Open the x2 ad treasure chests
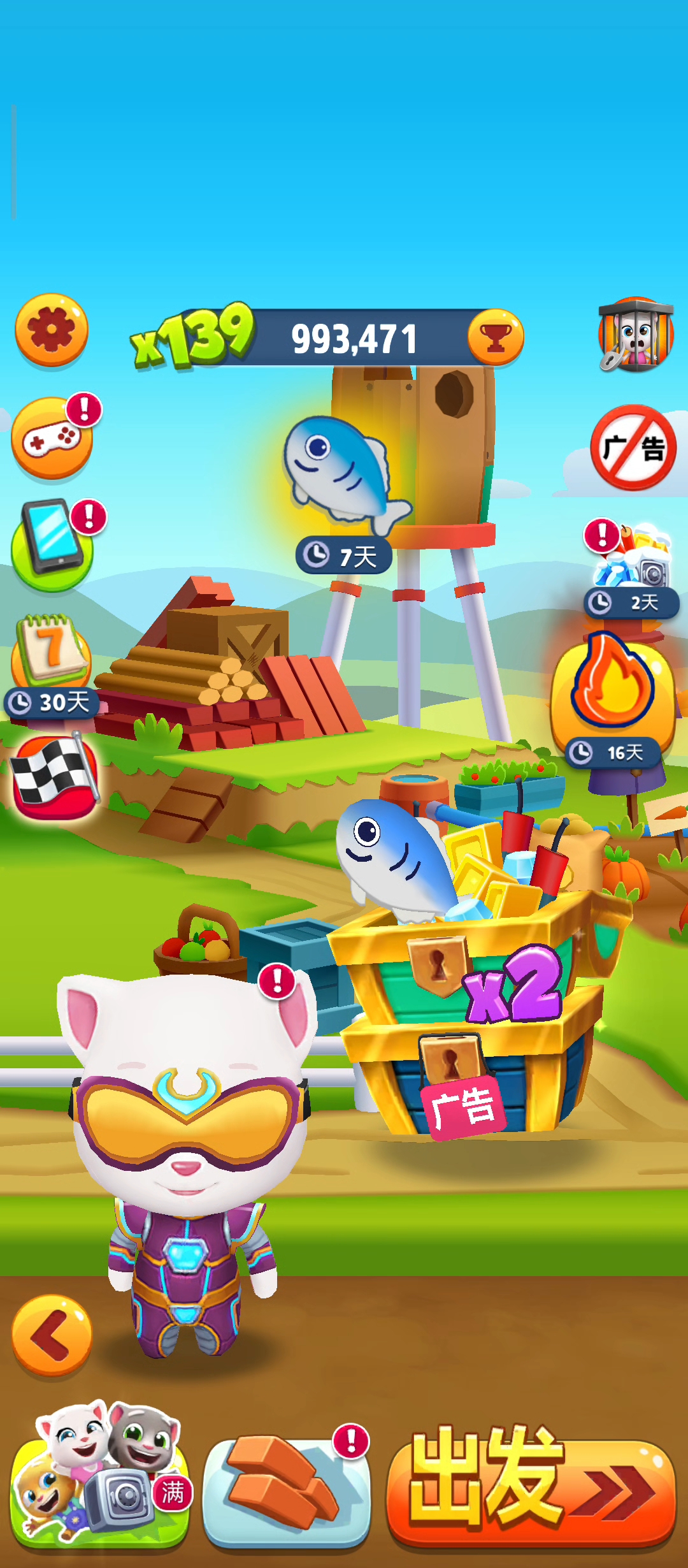Screen dimensions: 688x1568 tap(471, 994)
